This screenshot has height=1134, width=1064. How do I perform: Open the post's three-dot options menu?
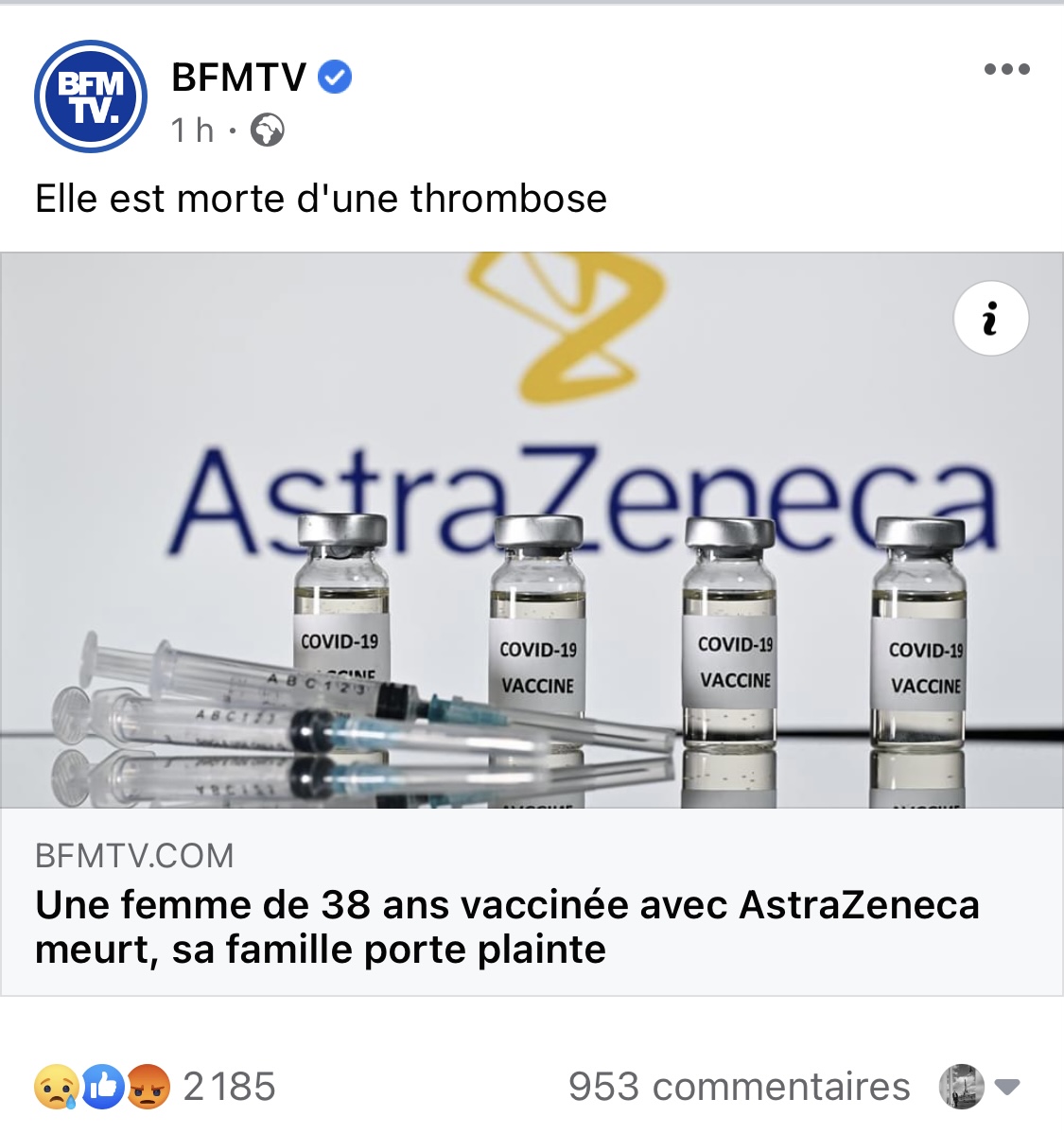(1005, 69)
